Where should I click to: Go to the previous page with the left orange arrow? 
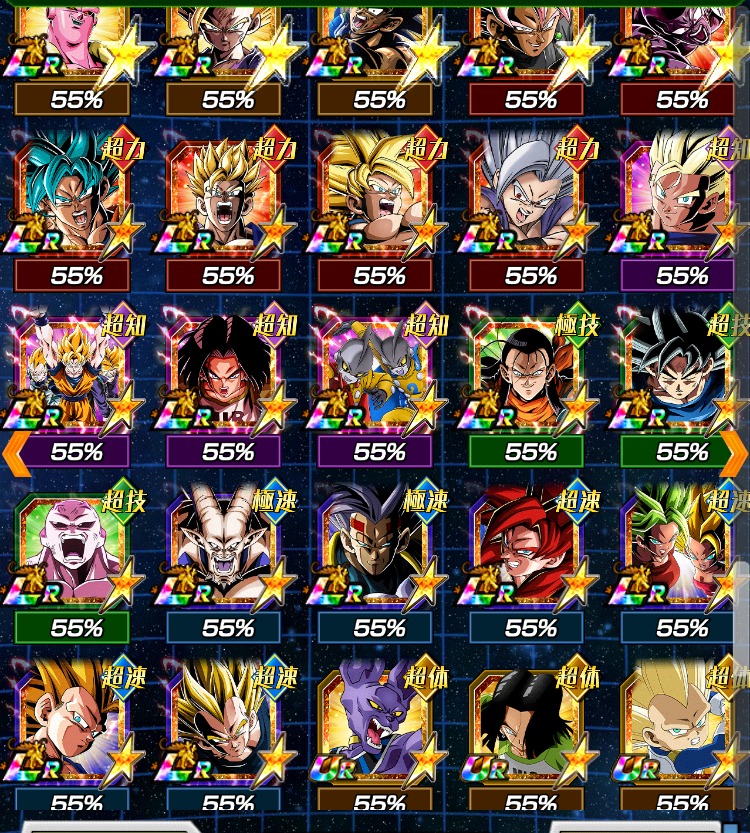coord(14,452)
